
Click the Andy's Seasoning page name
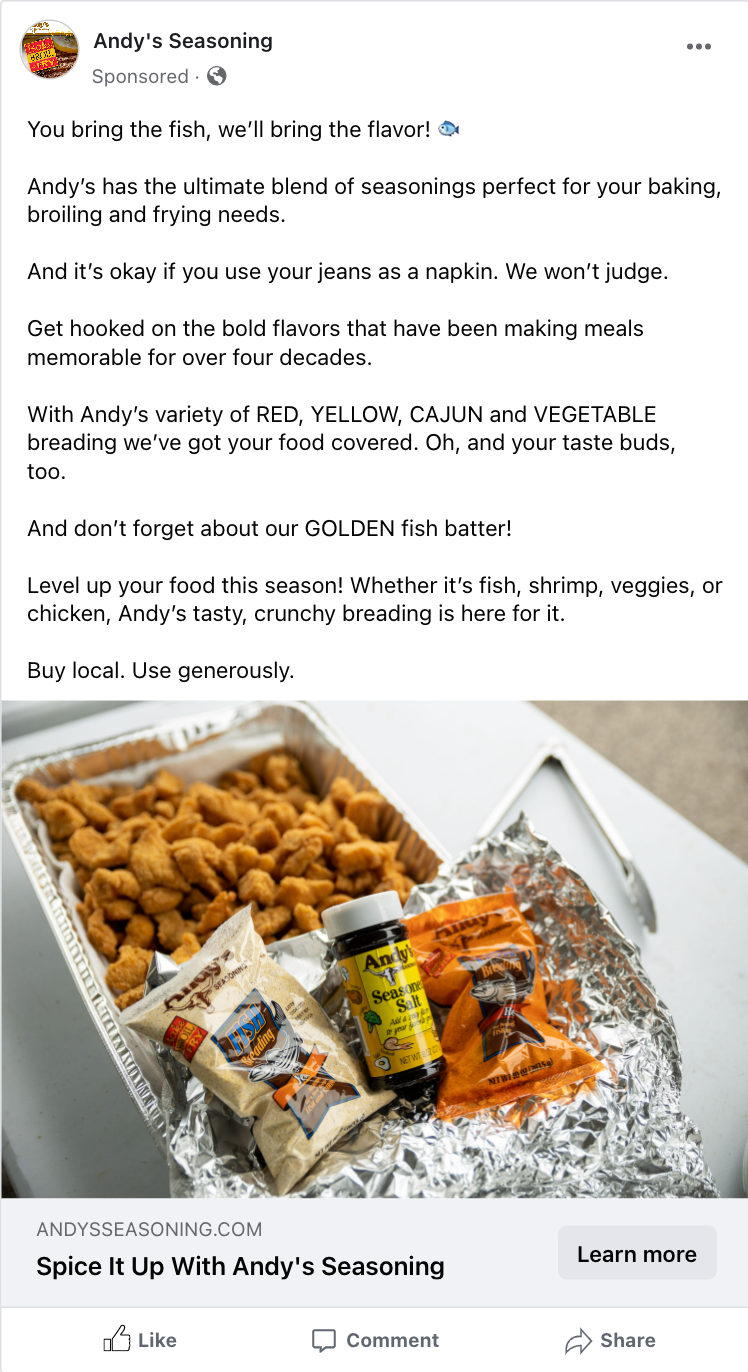183,41
